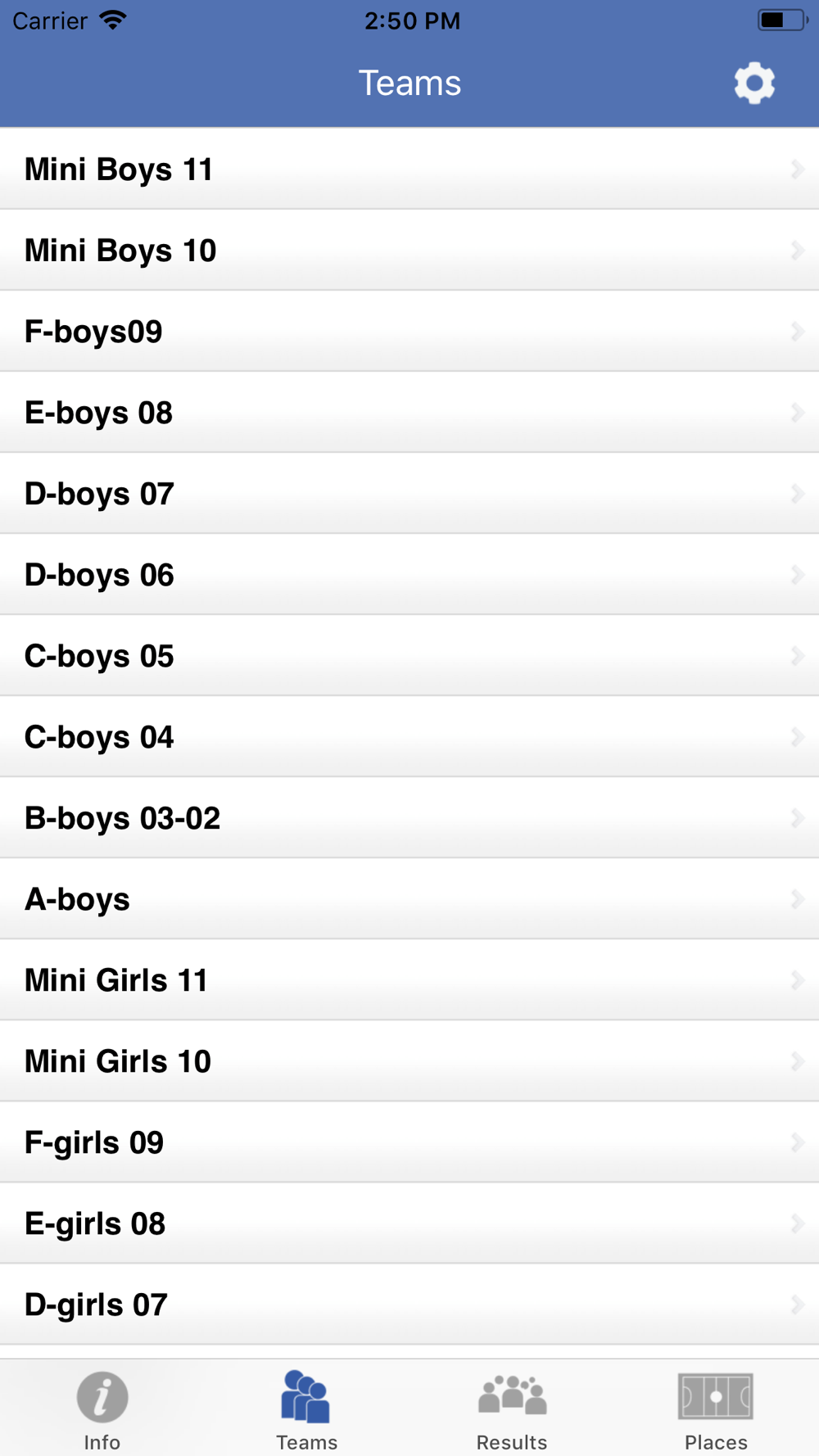Open F-boys09 team
This screenshot has height=1456, width=819.
click(x=409, y=331)
